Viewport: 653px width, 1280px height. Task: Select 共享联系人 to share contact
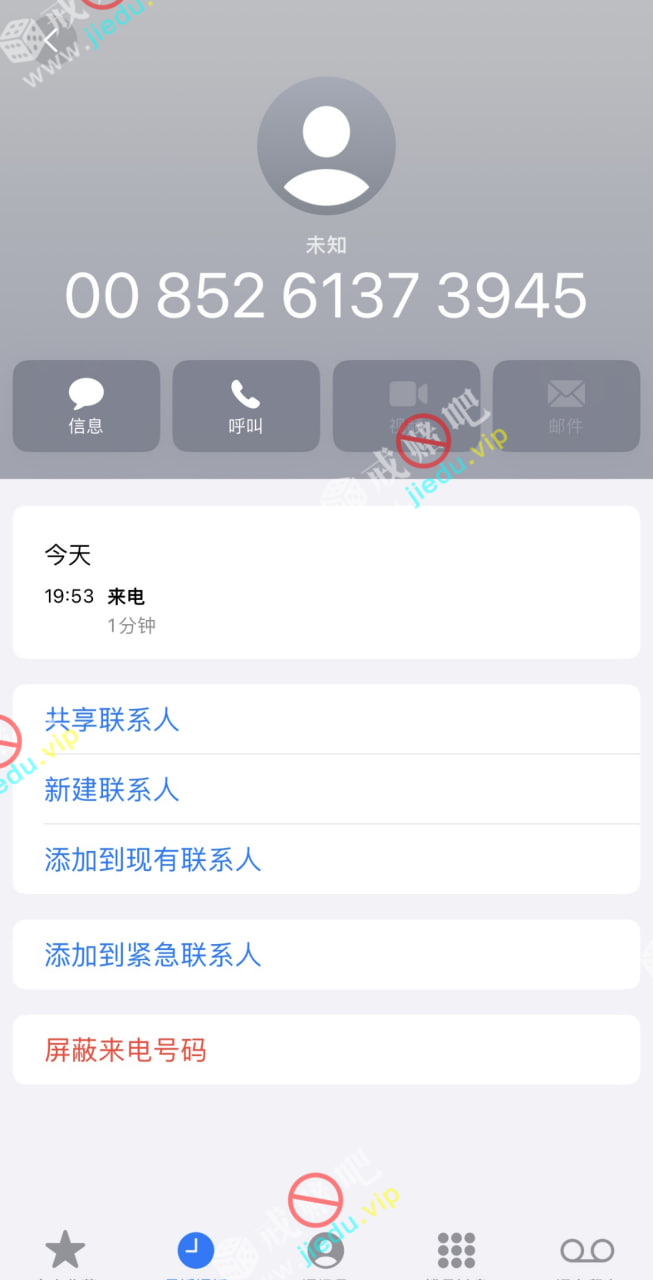tap(112, 720)
